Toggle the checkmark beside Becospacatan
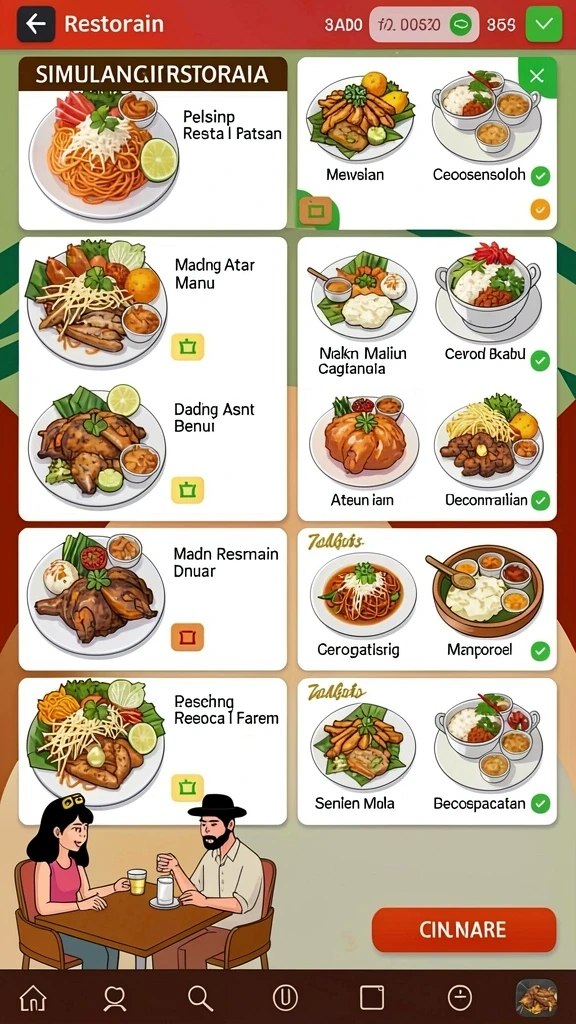Viewport: 576px width, 1024px height. click(x=540, y=803)
